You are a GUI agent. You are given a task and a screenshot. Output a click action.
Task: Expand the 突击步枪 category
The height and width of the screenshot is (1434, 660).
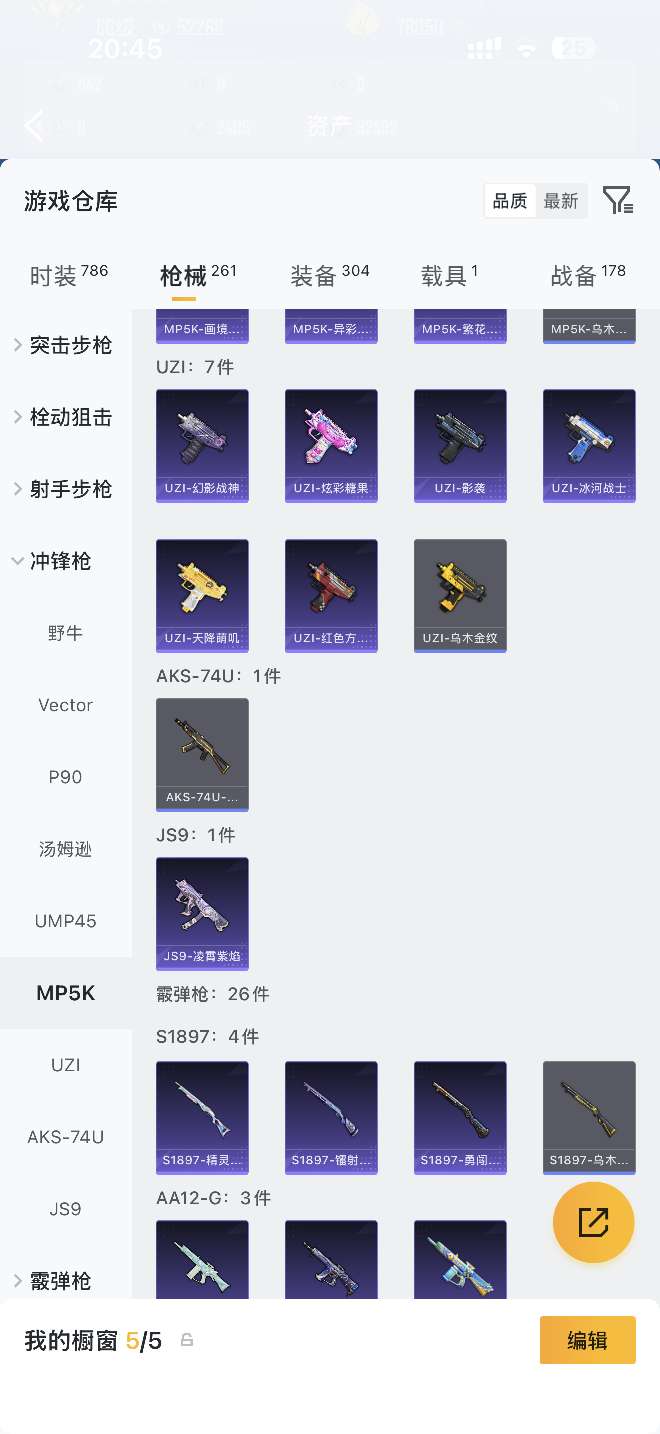(x=65, y=345)
